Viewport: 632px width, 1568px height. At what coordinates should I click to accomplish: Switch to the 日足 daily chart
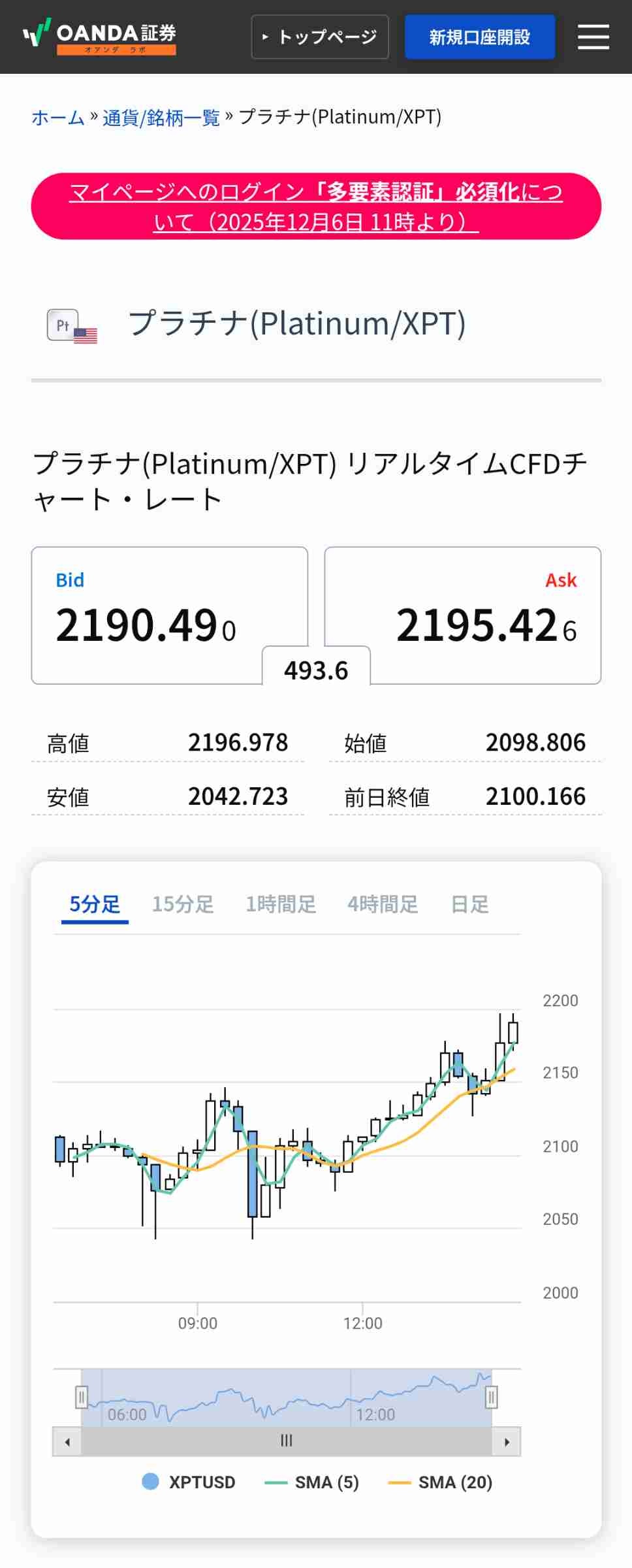click(470, 904)
